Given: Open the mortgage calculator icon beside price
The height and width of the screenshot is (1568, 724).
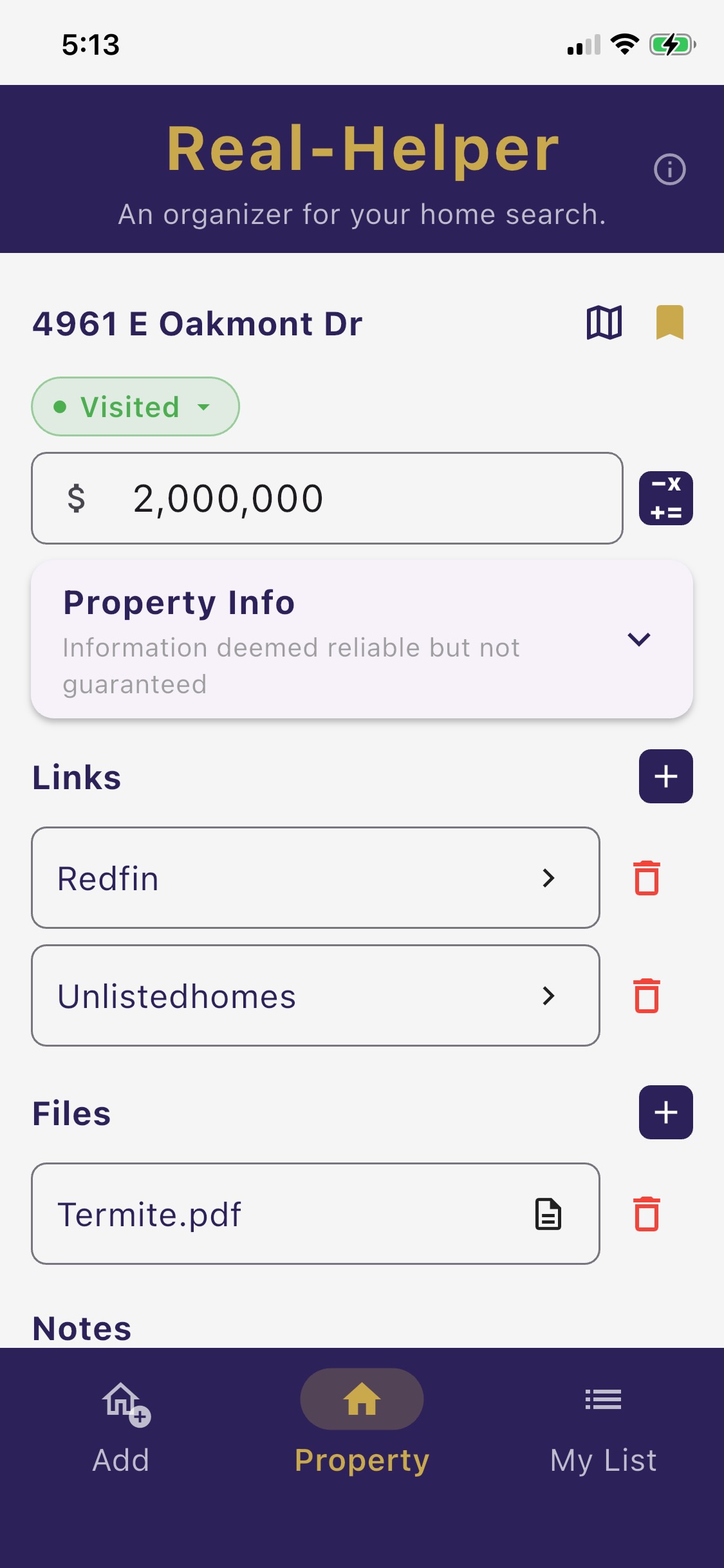Looking at the screenshot, I should [x=666, y=499].
